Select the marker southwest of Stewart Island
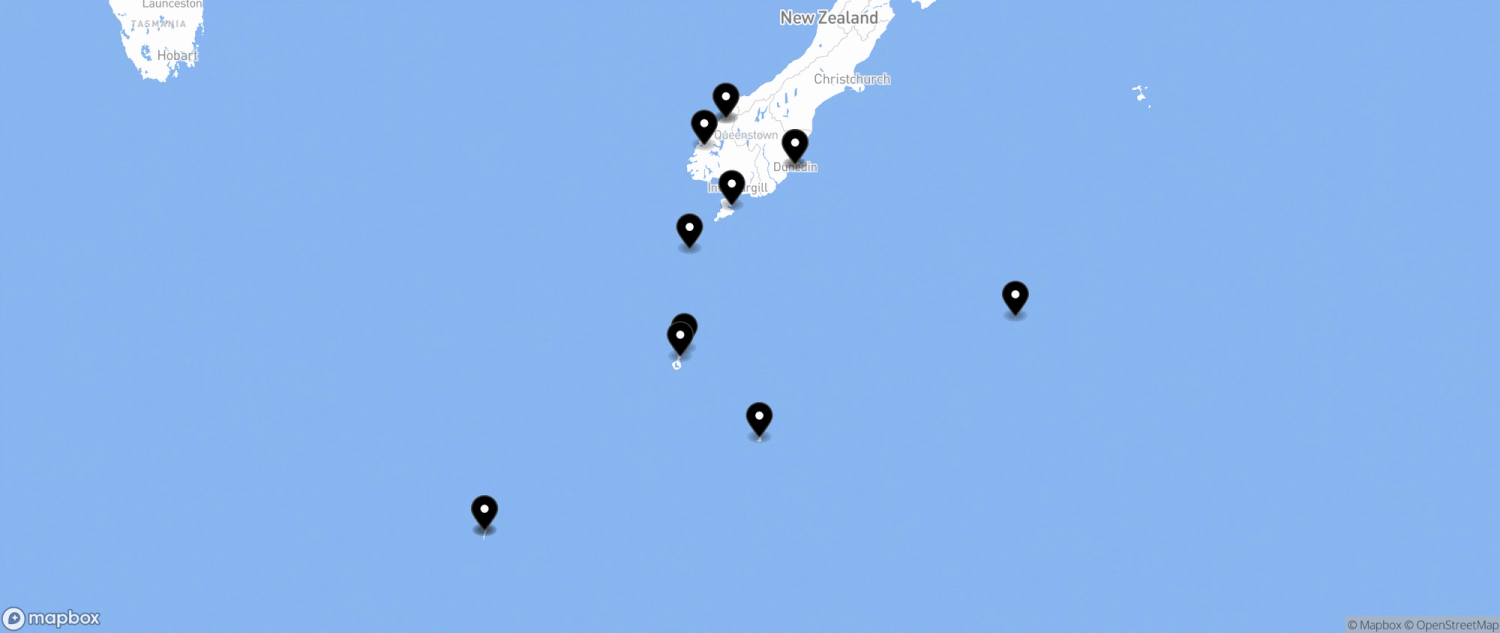This screenshot has height=633, width=1500. (x=689, y=230)
